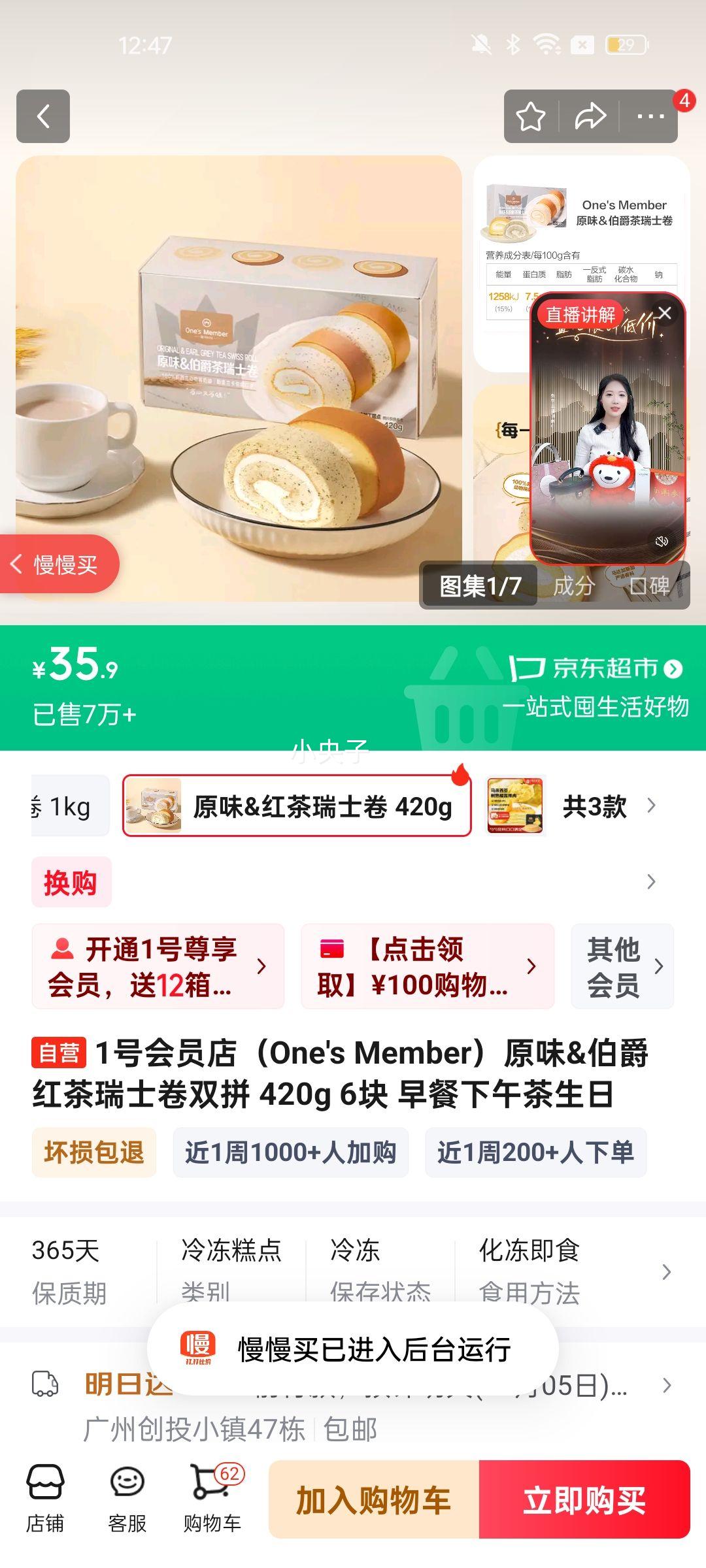Select the 原味&红茶瑞士卷 420g variant

[x=295, y=805]
